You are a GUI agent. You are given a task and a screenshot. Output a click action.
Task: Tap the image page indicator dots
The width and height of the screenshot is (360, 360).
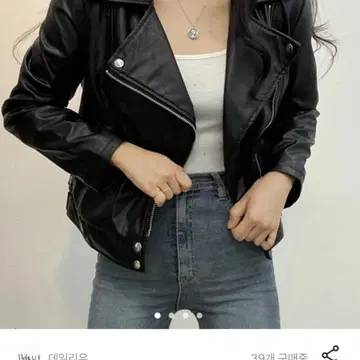[178, 315]
